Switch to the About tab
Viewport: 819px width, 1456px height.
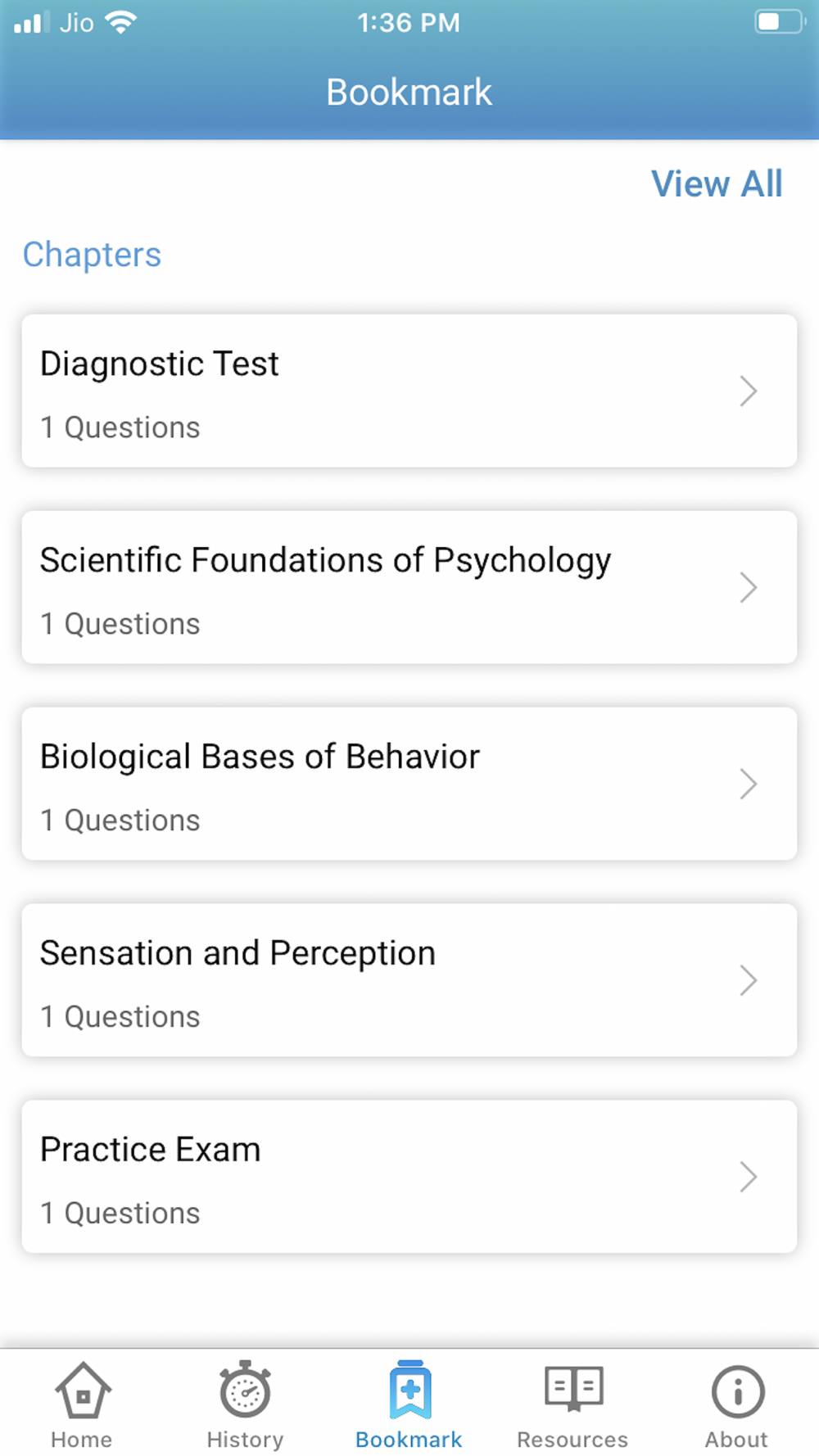[737, 1404]
